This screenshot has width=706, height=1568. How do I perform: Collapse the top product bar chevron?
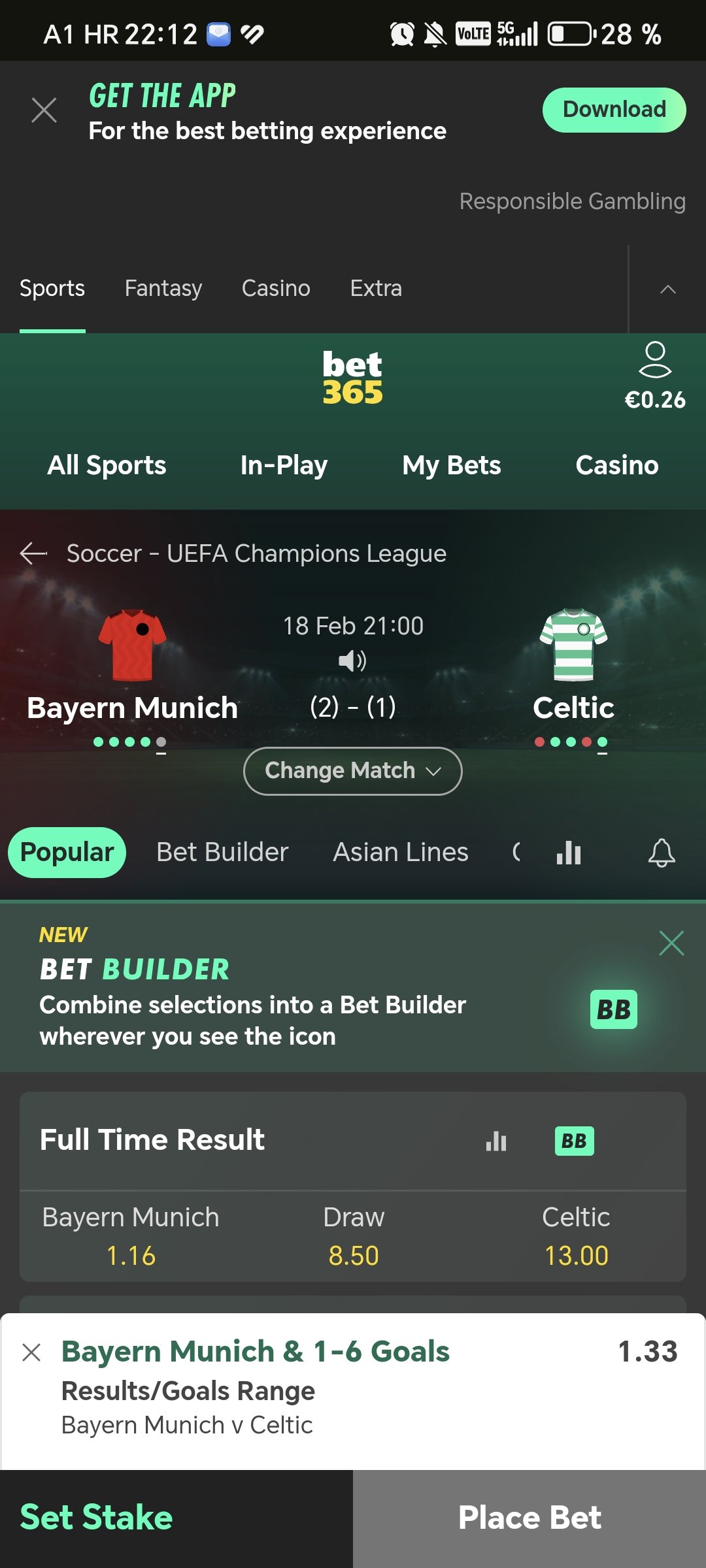pyautogui.click(x=667, y=289)
